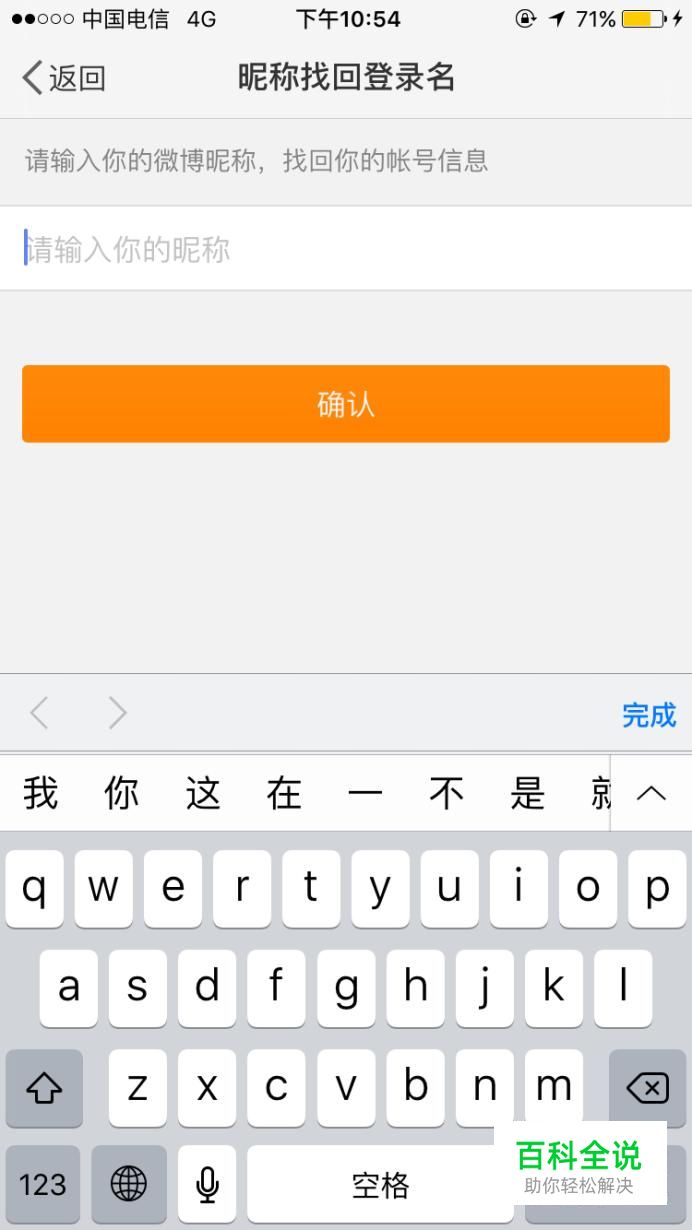
Task: Focus the nickname input field
Action: tap(345, 249)
